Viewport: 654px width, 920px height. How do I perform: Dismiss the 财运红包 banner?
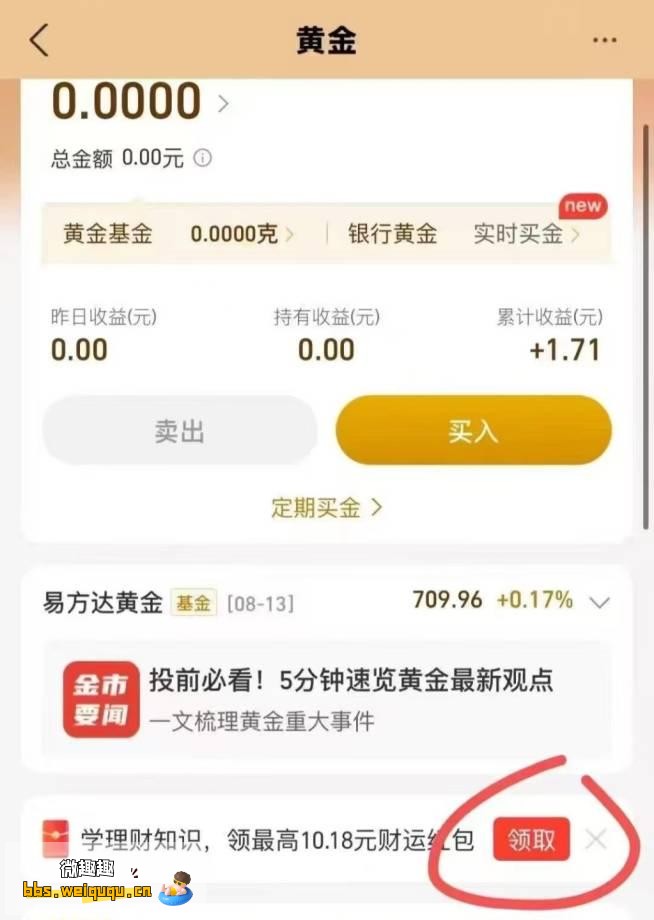[596, 840]
